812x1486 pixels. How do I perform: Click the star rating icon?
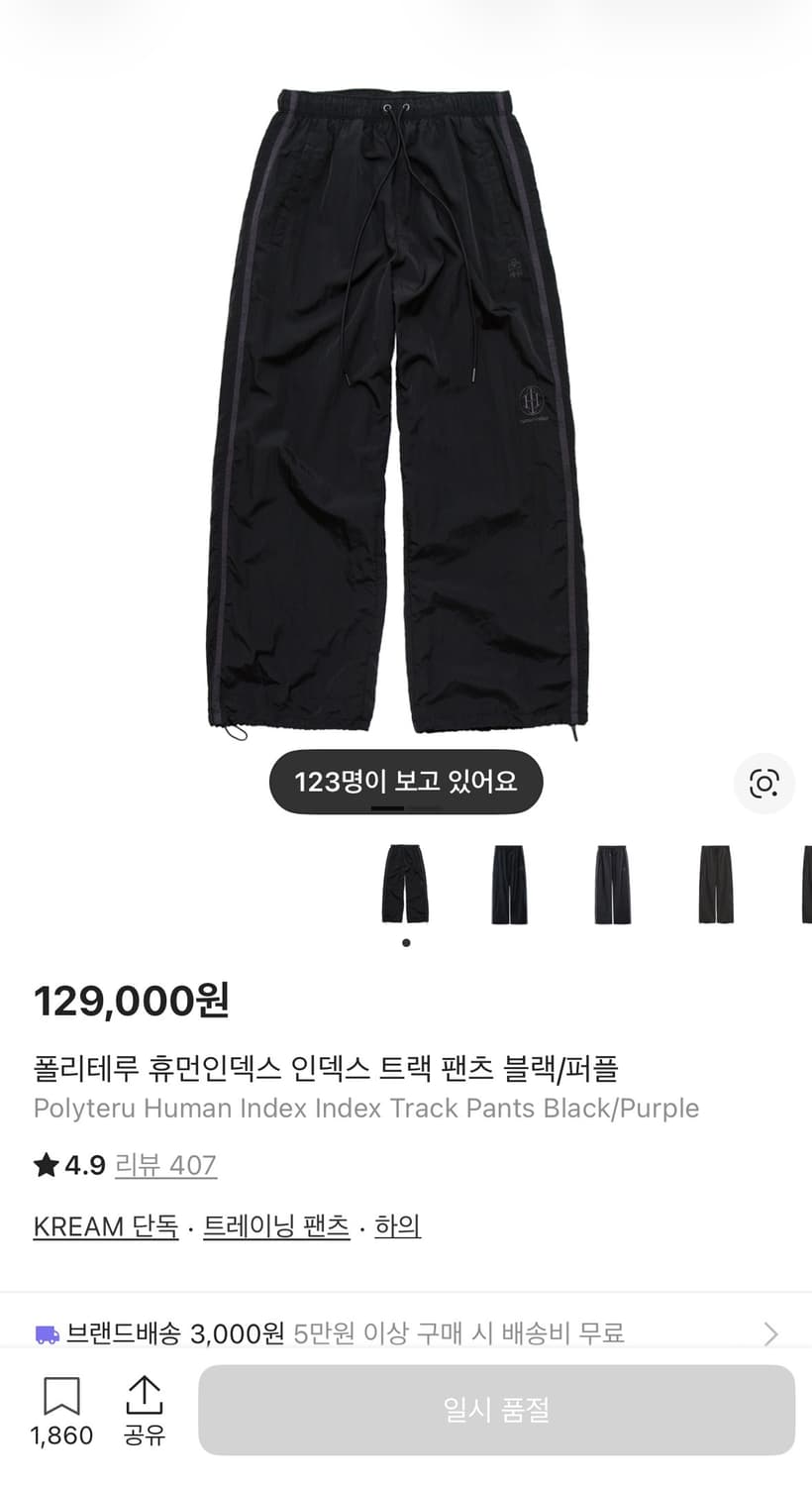pos(45,1165)
